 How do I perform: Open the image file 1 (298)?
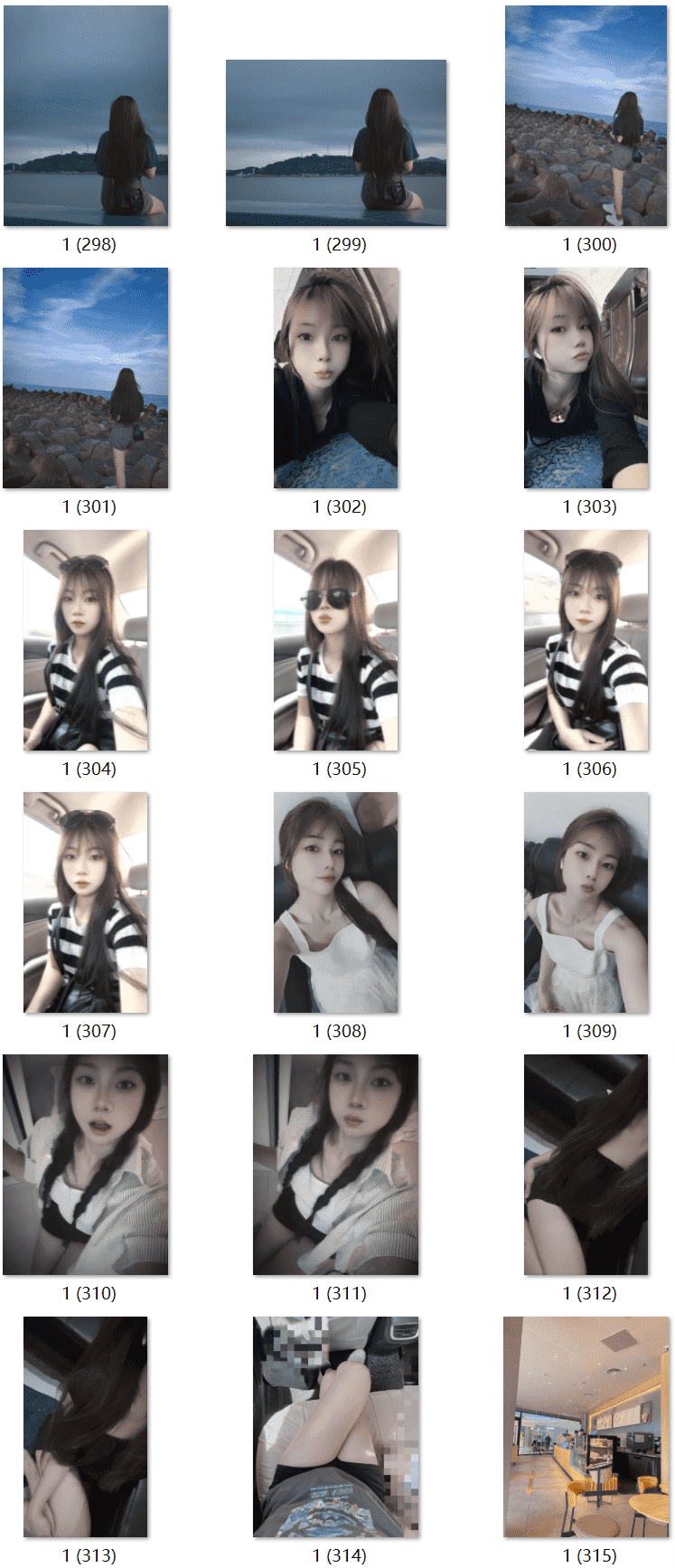[86, 116]
